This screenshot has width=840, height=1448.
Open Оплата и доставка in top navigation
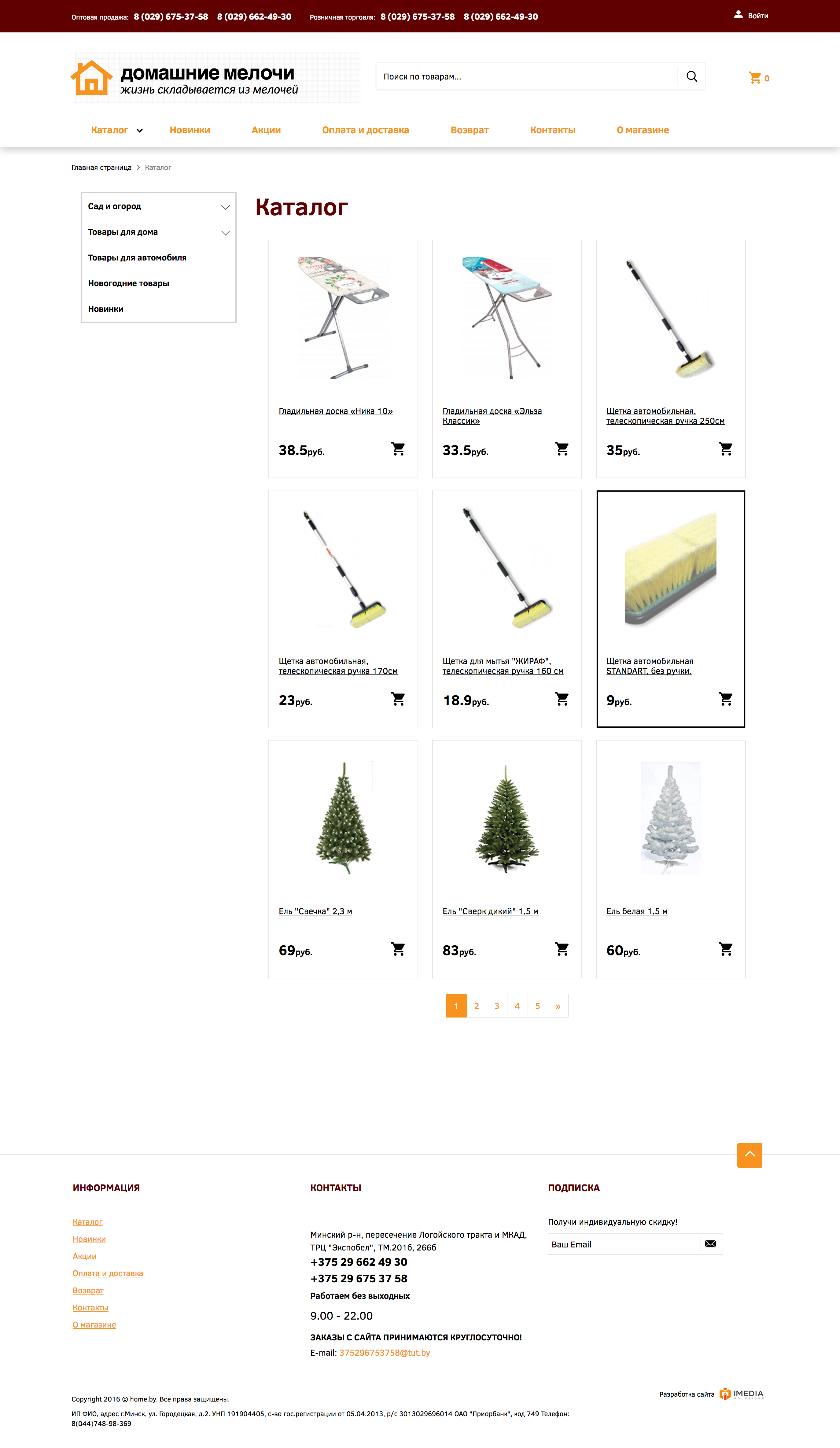(x=365, y=131)
